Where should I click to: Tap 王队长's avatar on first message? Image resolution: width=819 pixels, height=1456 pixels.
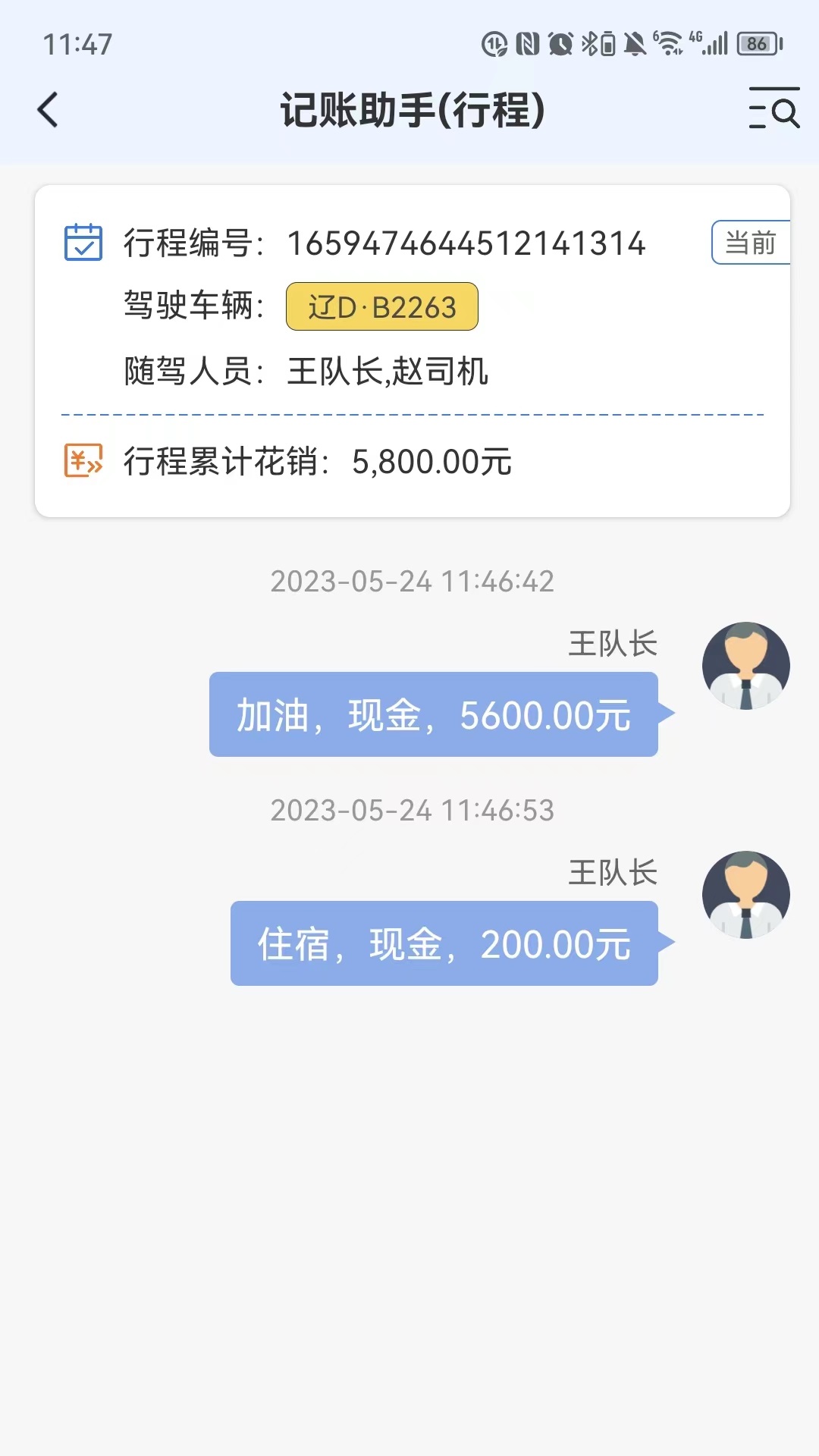coord(746,665)
